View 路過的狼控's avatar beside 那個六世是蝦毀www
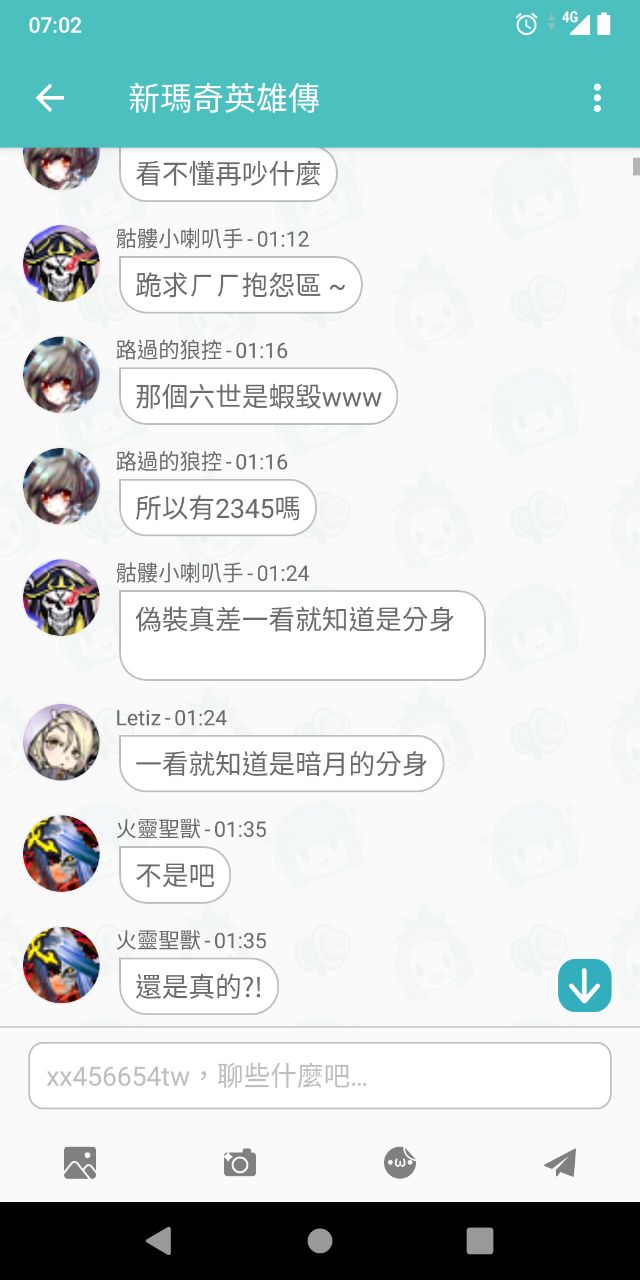The width and height of the screenshot is (640, 1280). (x=61, y=374)
